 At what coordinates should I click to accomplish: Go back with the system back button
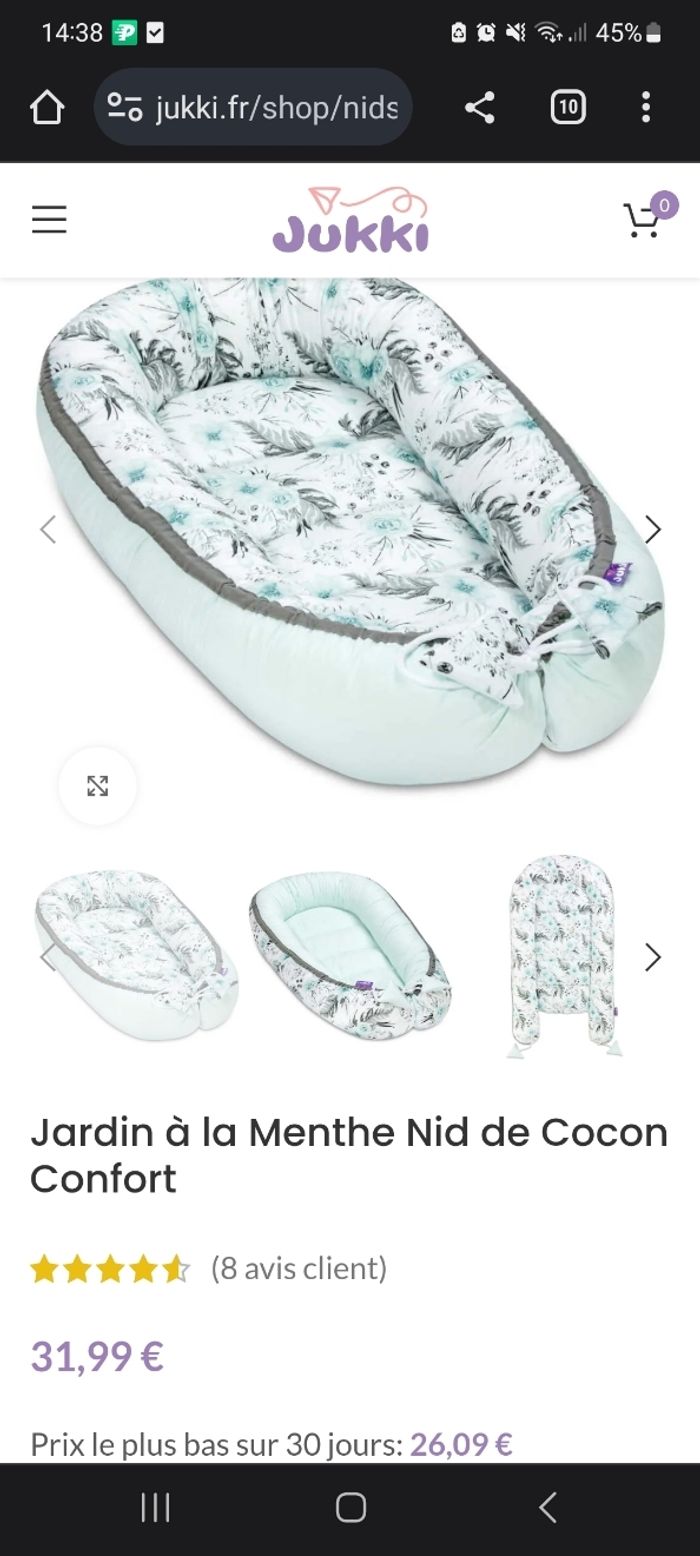(547, 1507)
